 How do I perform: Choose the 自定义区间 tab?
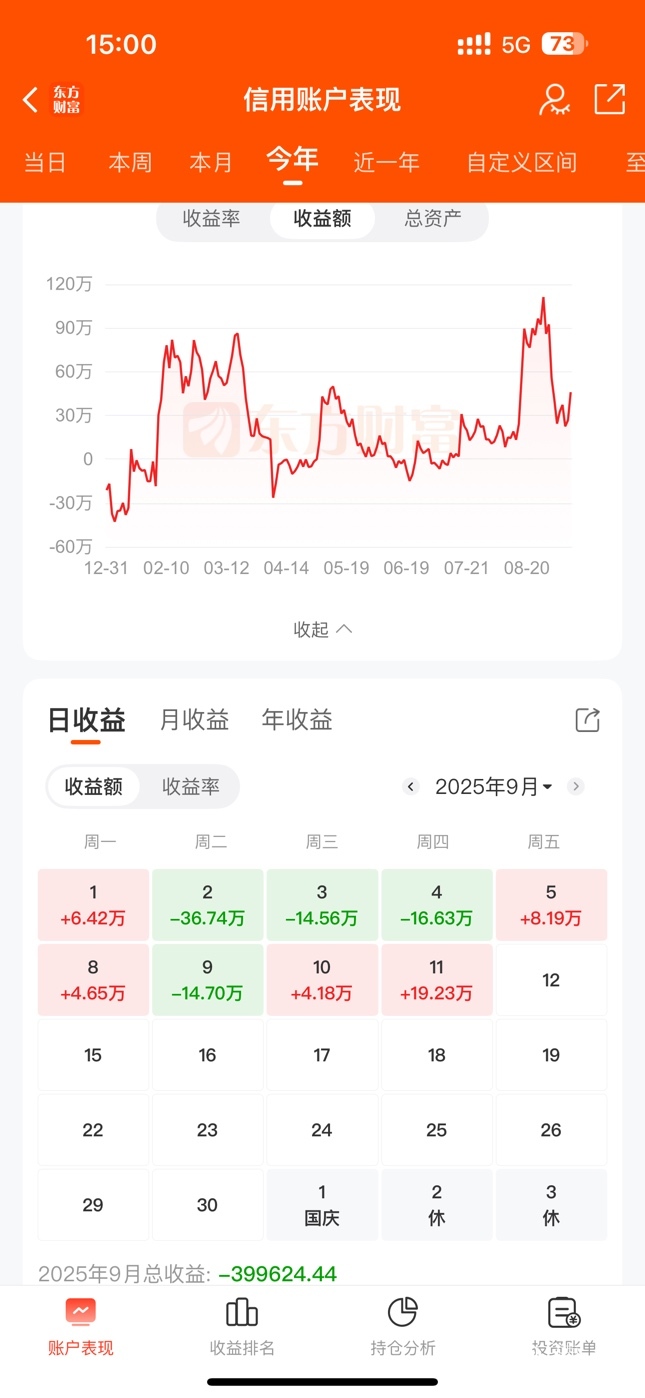point(521,162)
